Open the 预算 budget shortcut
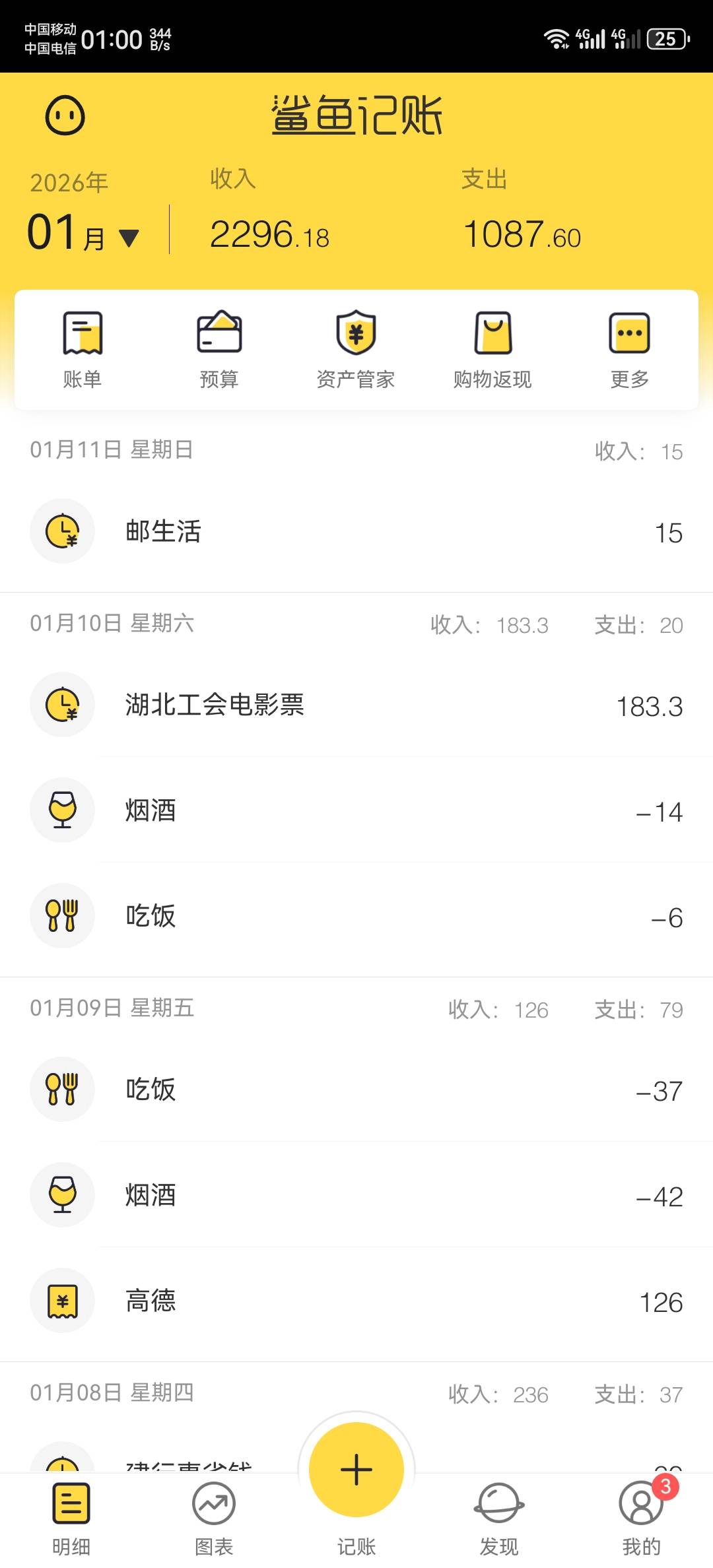 (x=219, y=350)
